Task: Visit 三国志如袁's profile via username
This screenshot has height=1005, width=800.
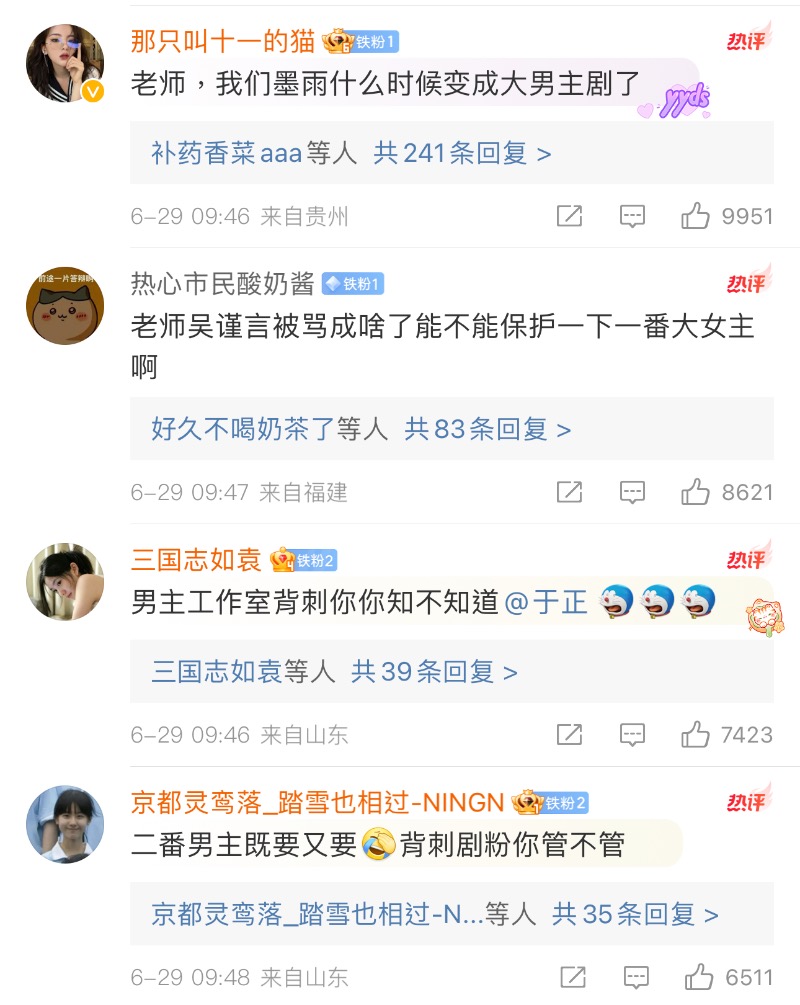Action: [x=194, y=559]
